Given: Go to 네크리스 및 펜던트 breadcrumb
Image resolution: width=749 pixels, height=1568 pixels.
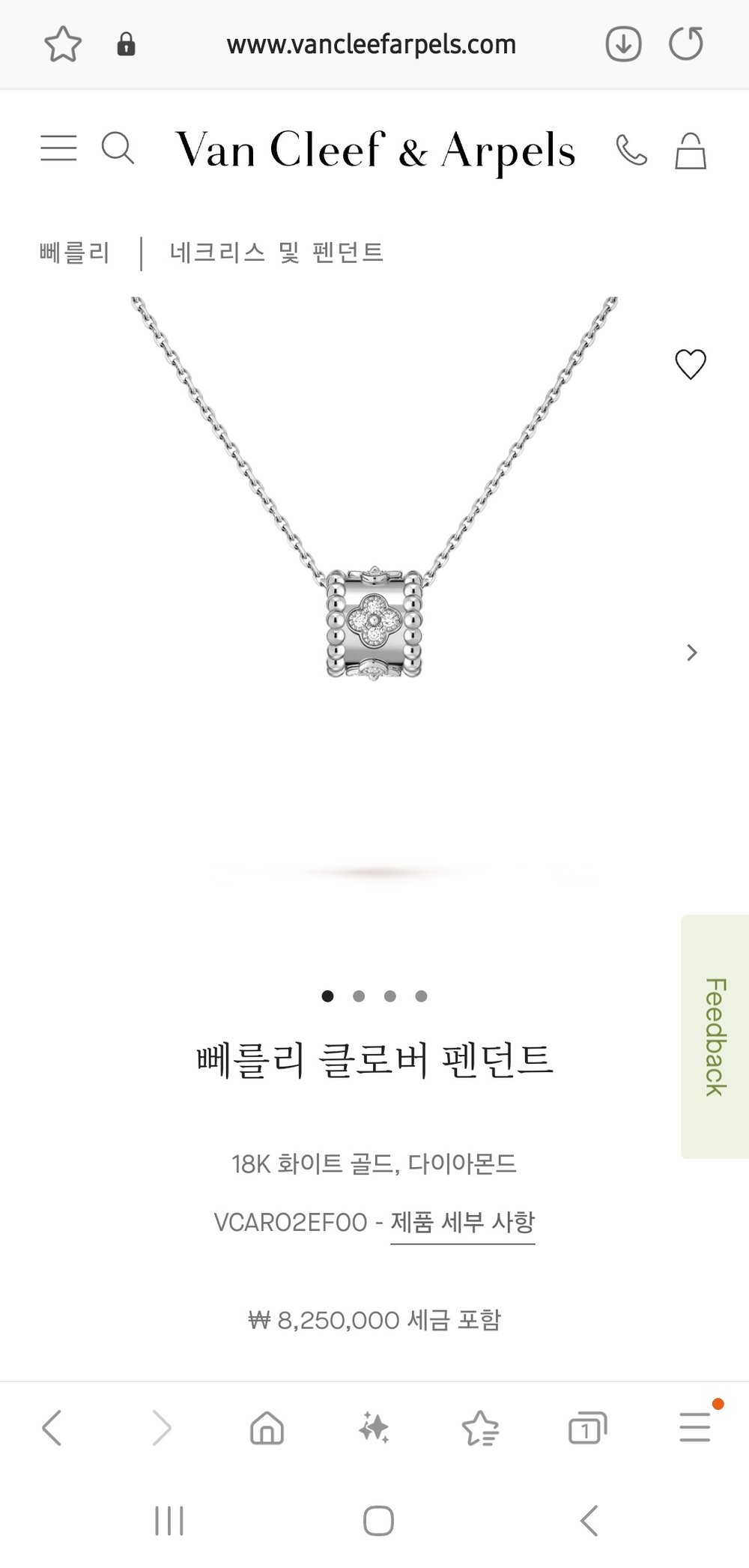Looking at the screenshot, I should 276,253.
